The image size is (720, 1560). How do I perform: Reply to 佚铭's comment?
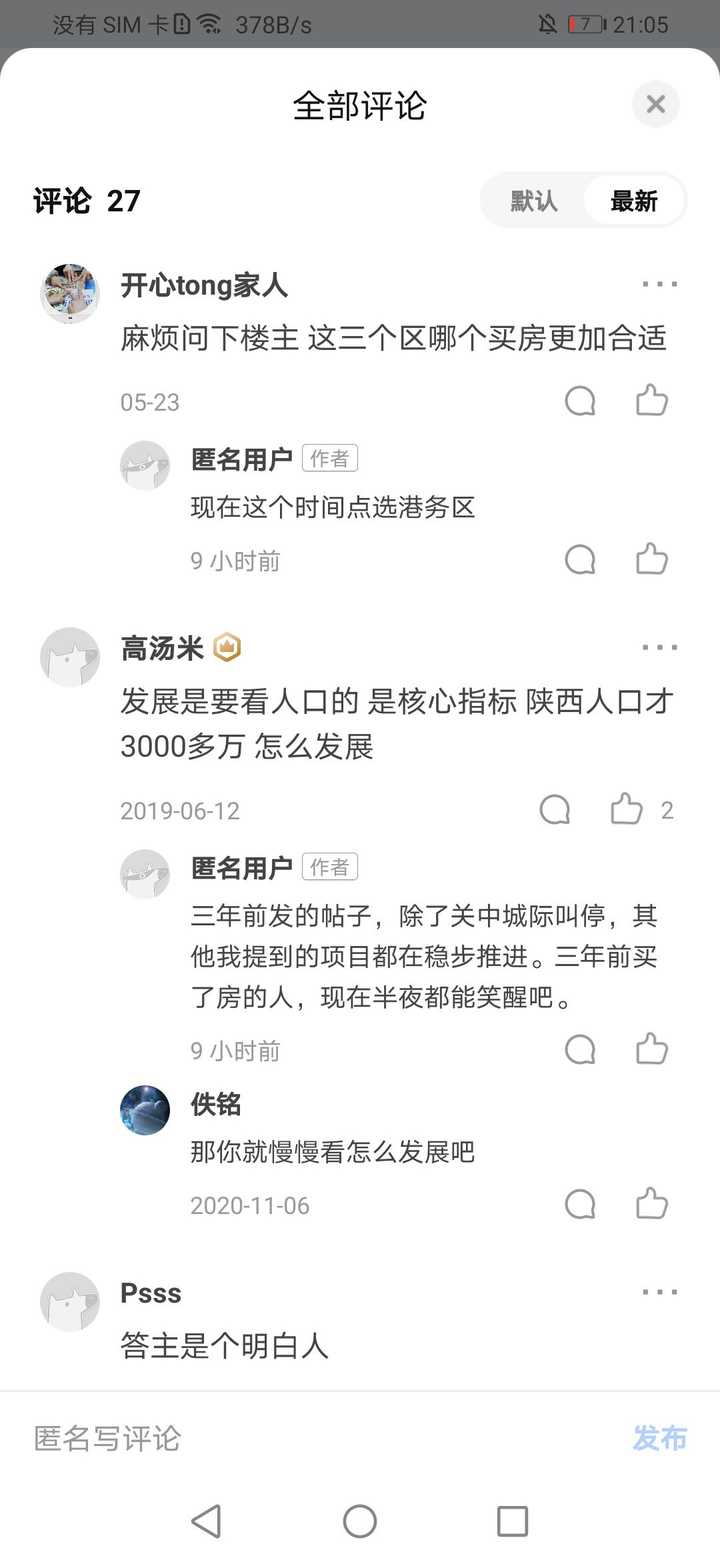click(580, 1204)
